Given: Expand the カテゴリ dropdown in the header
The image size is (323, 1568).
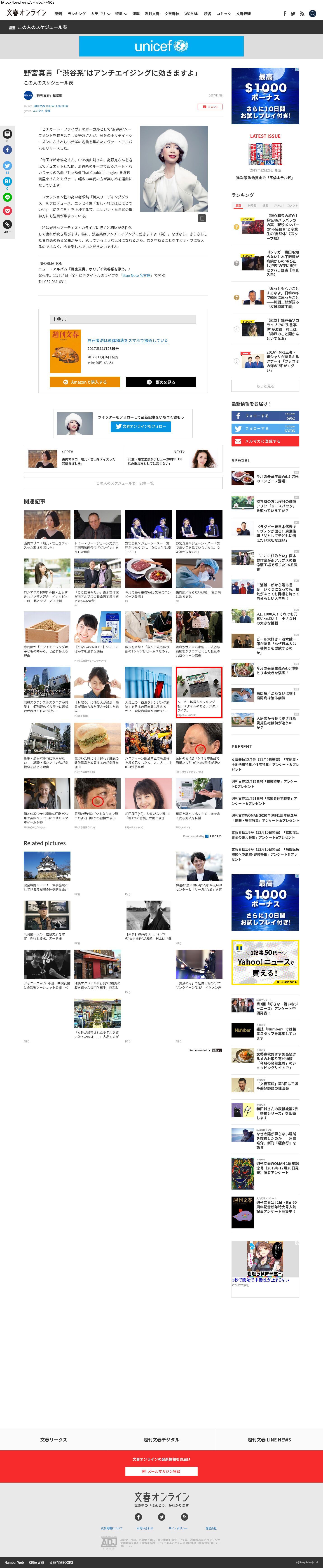Looking at the screenshot, I should [x=100, y=13].
